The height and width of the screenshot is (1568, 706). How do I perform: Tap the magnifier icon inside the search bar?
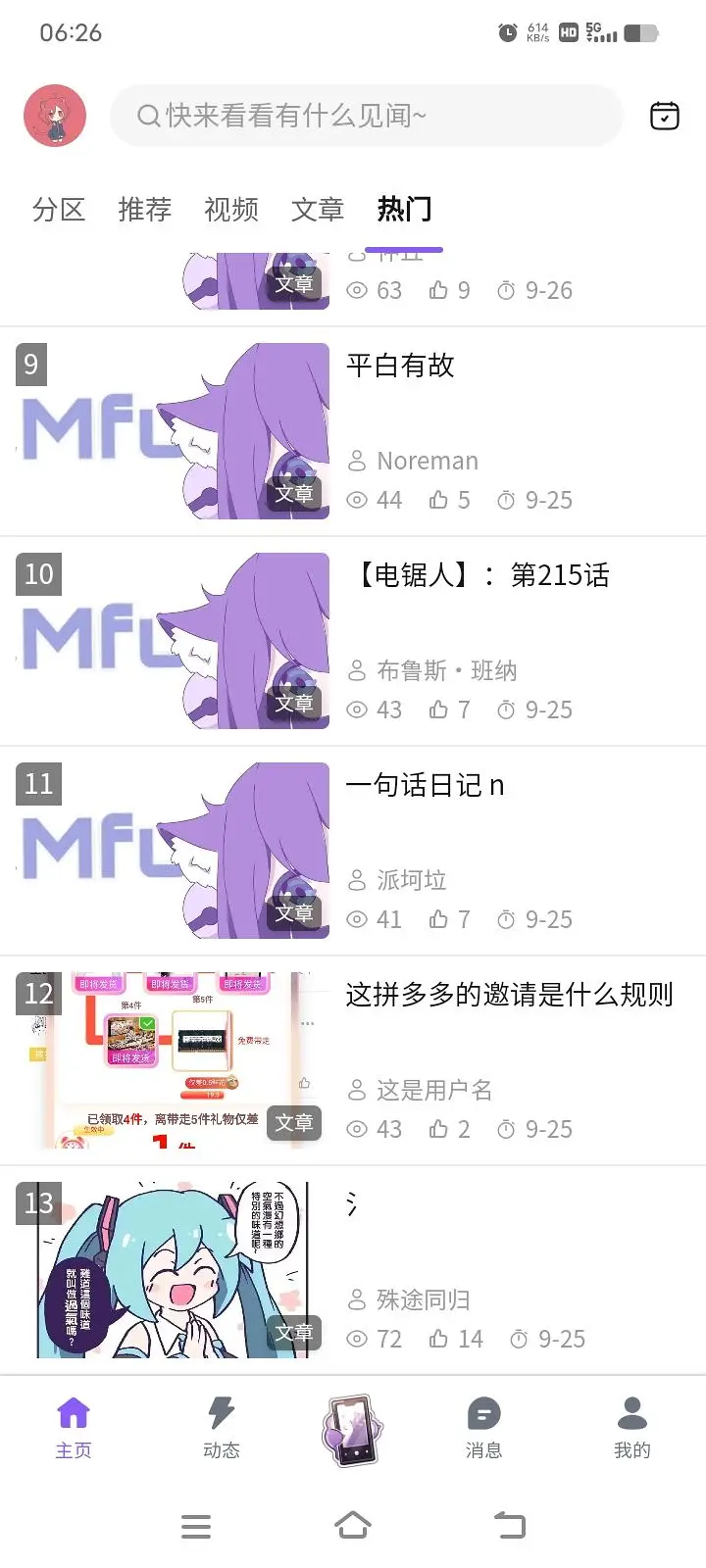pyautogui.click(x=147, y=116)
